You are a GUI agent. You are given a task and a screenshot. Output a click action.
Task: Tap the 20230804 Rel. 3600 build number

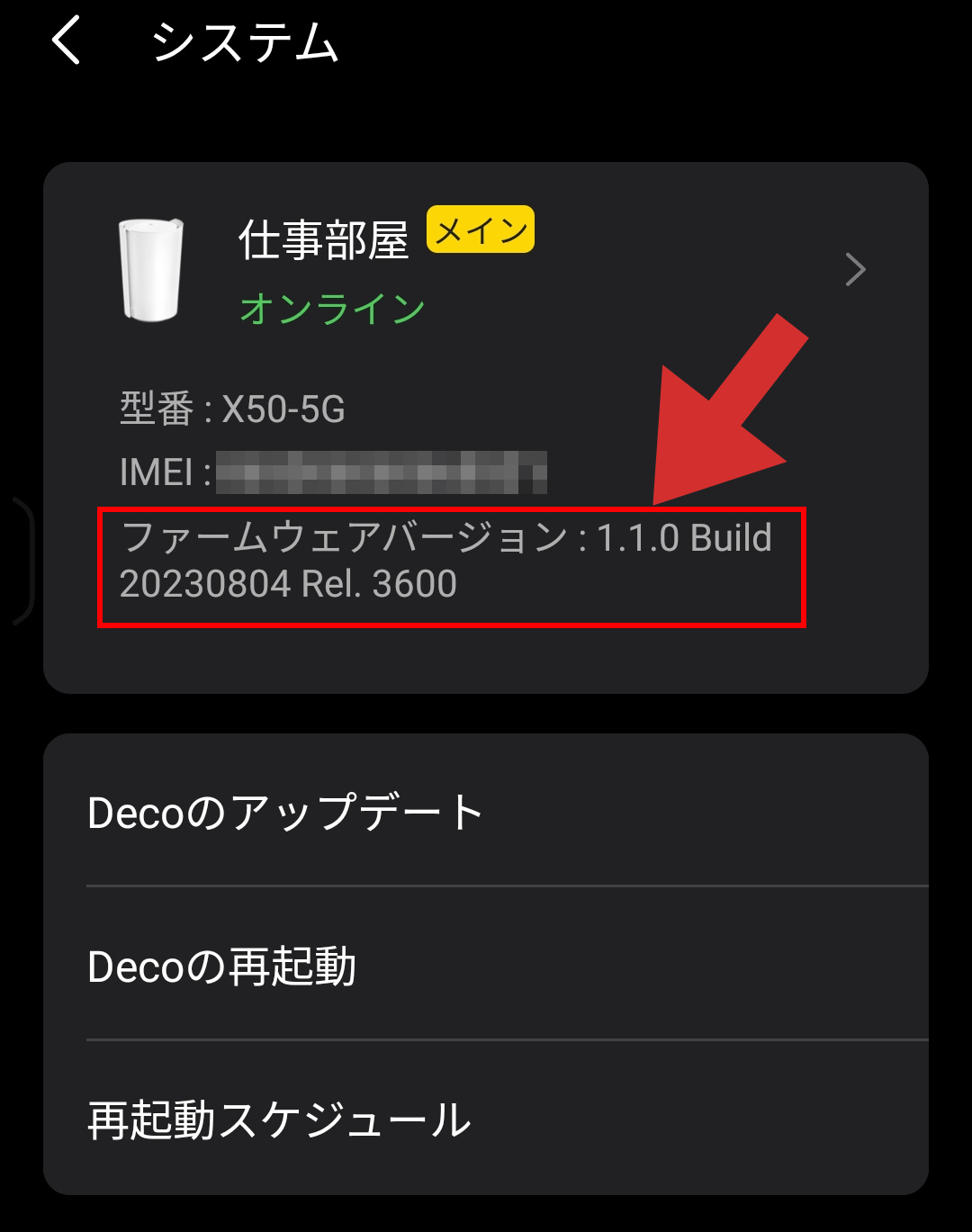click(x=288, y=586)
